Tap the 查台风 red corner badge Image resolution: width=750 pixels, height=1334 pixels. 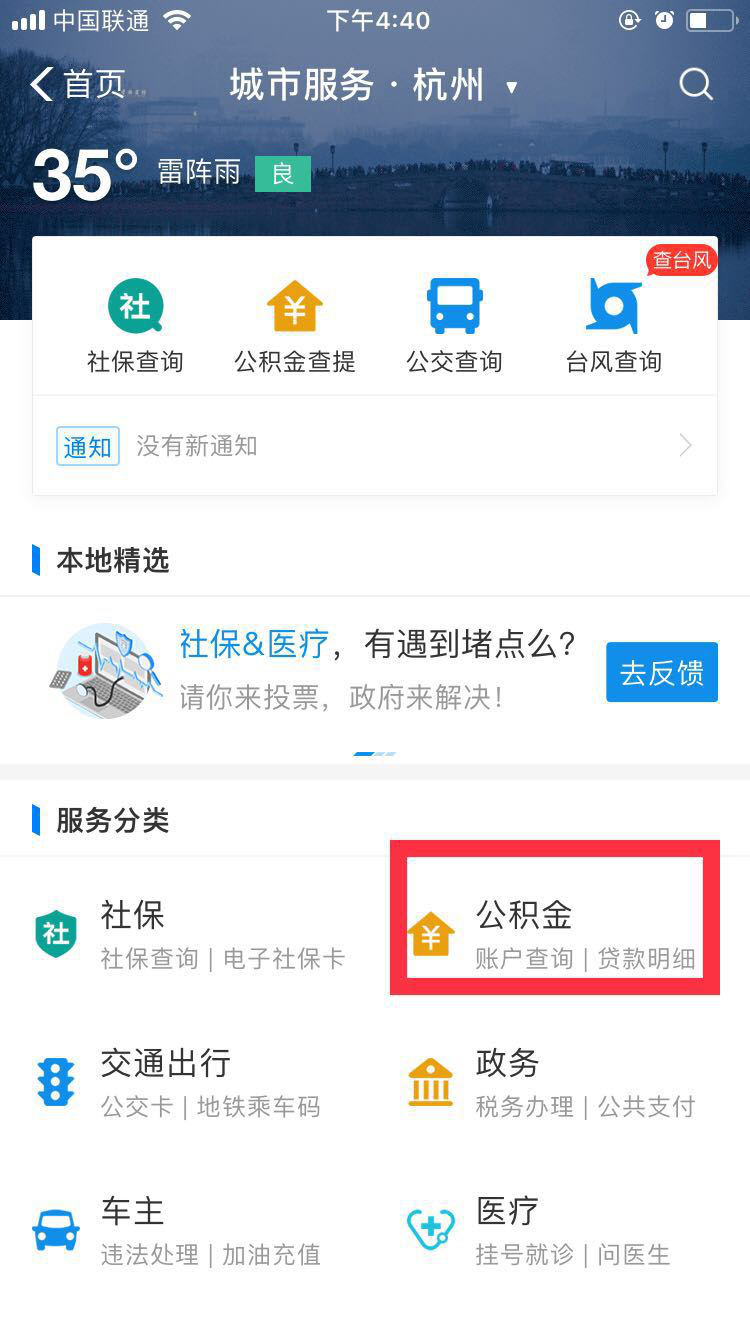(681, 261)
